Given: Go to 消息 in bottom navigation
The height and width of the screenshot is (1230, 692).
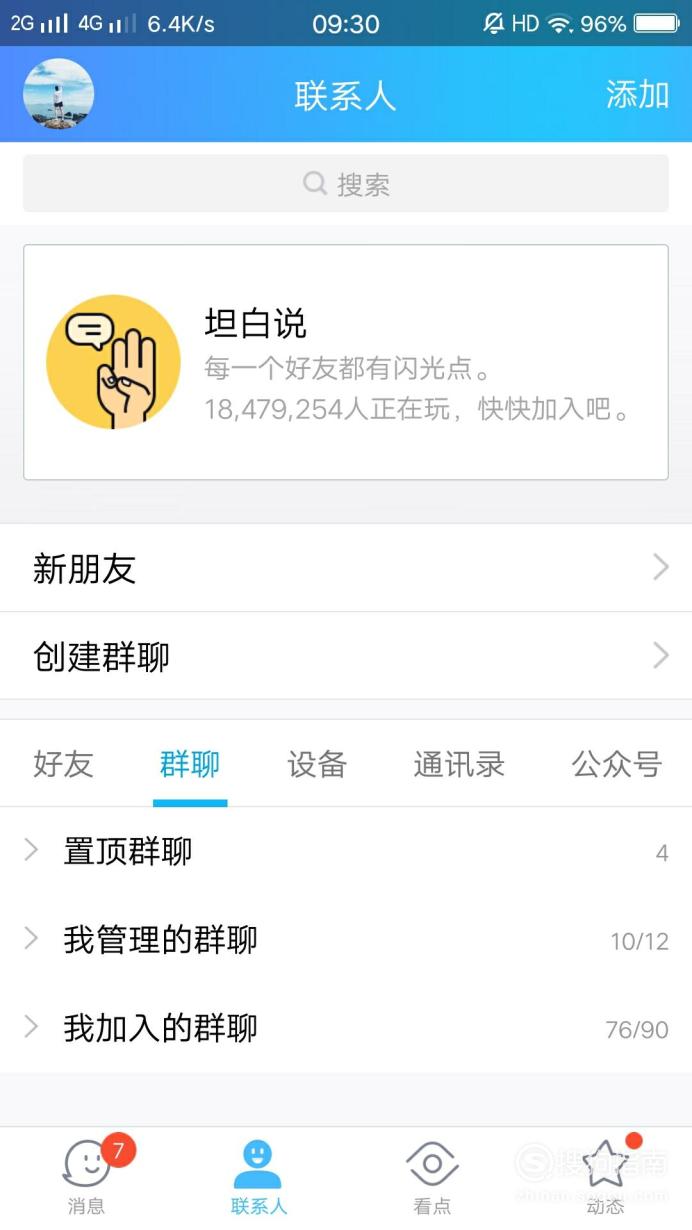Looking at the screenshot, I should tap(87, 1177).
